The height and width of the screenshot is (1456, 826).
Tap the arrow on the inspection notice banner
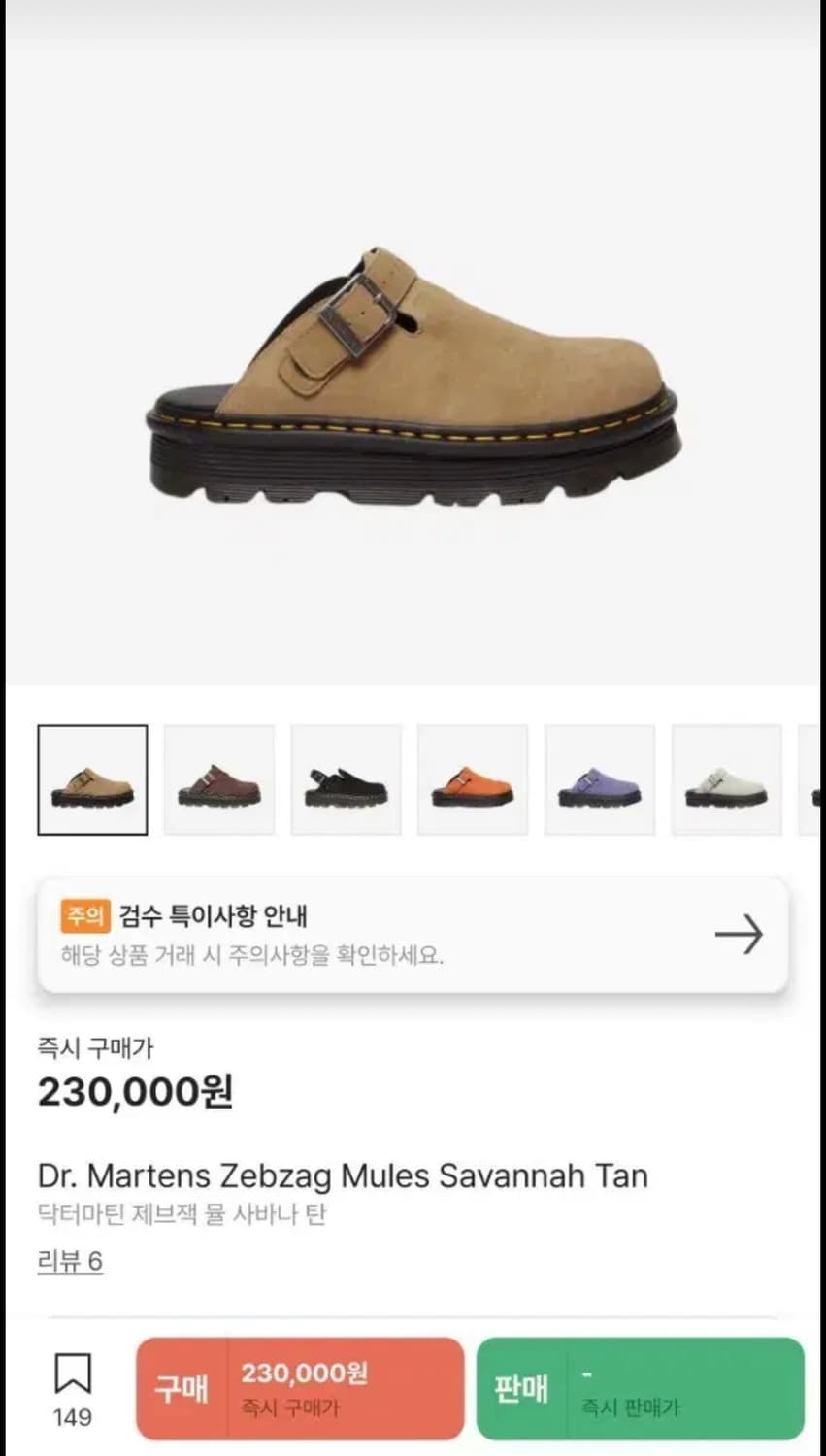tap(741, 934)
